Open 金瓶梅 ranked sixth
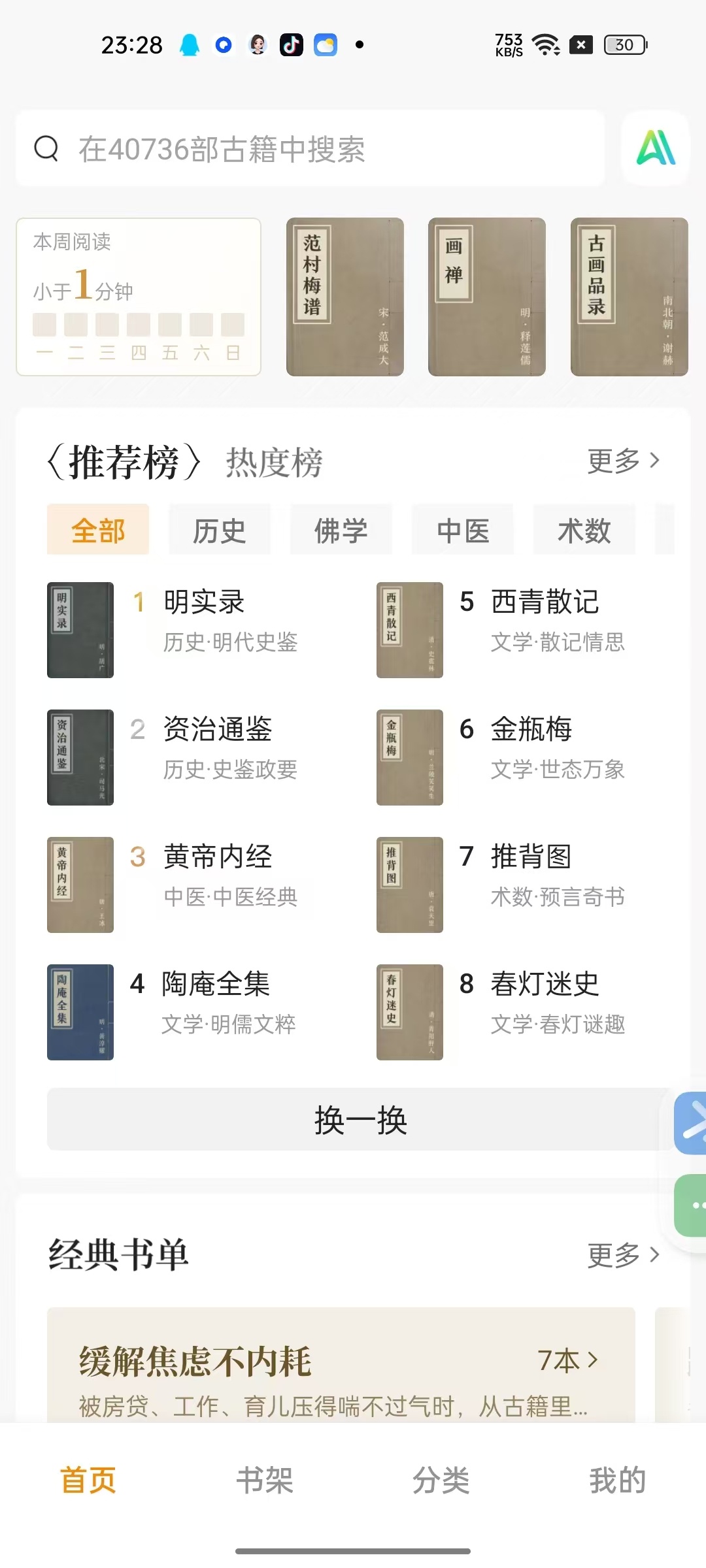The height and width of the screenshot is (1568, 706). pyautogui.click(x=531, y=730)
